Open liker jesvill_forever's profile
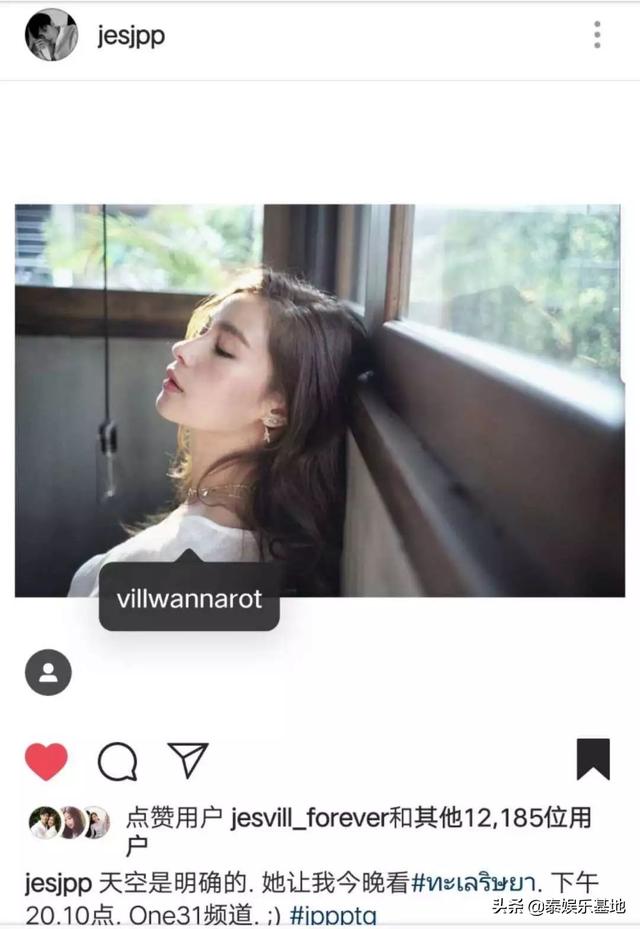 [x=308, y=819]
